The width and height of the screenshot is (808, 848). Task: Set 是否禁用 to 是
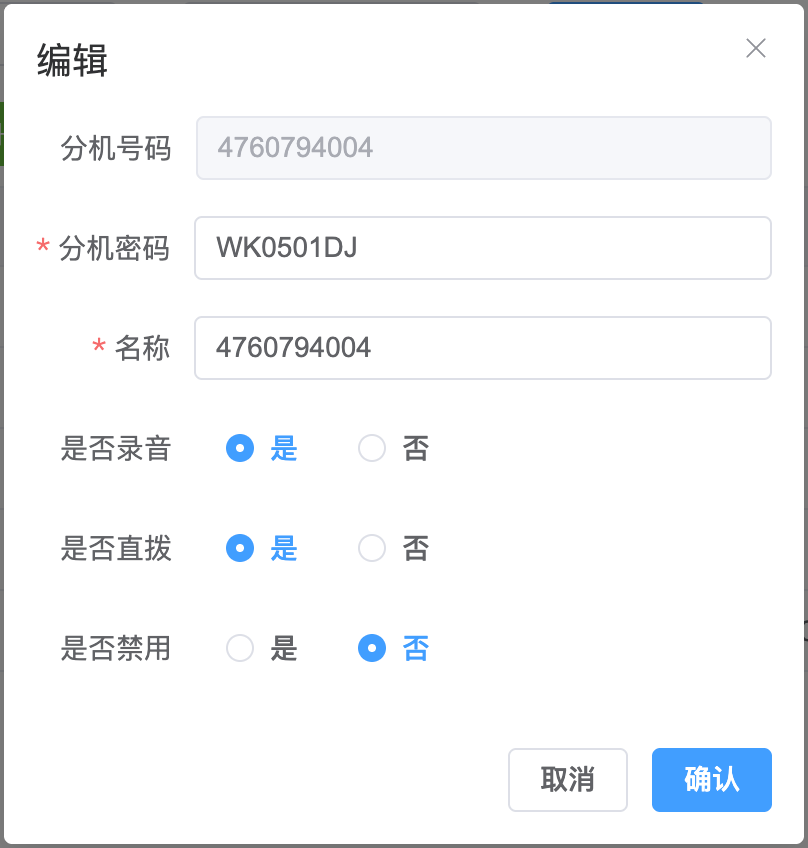240,649
